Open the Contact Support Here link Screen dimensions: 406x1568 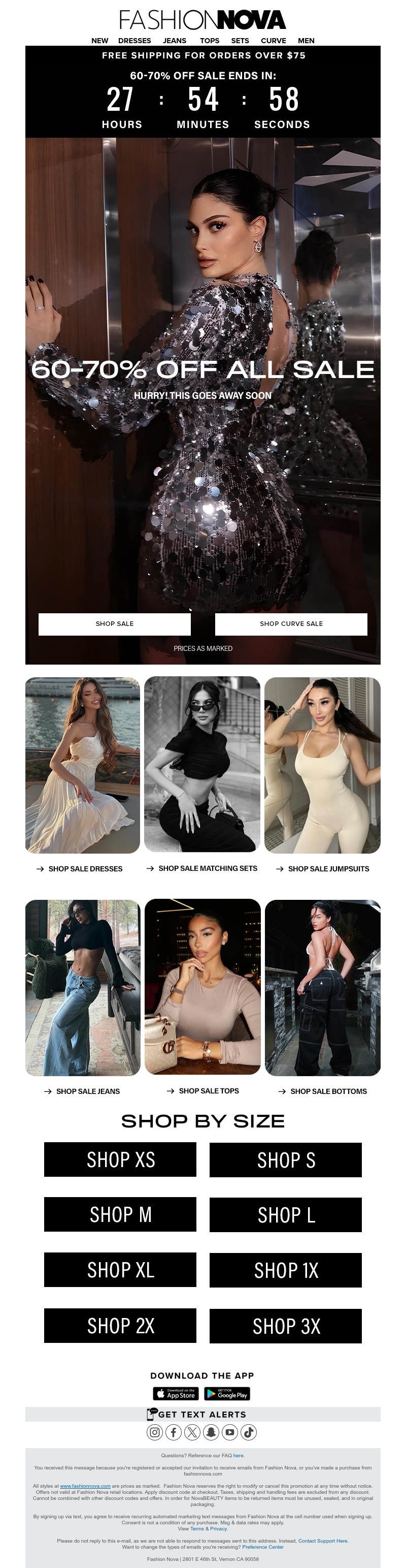click(323, 1541)
